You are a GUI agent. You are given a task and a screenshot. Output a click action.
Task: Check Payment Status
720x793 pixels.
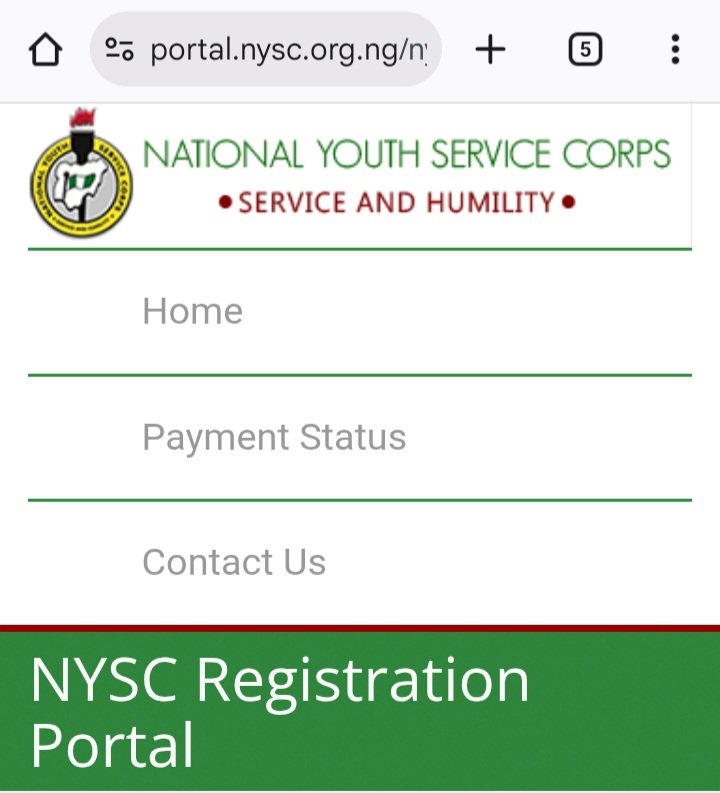(274, 438)
